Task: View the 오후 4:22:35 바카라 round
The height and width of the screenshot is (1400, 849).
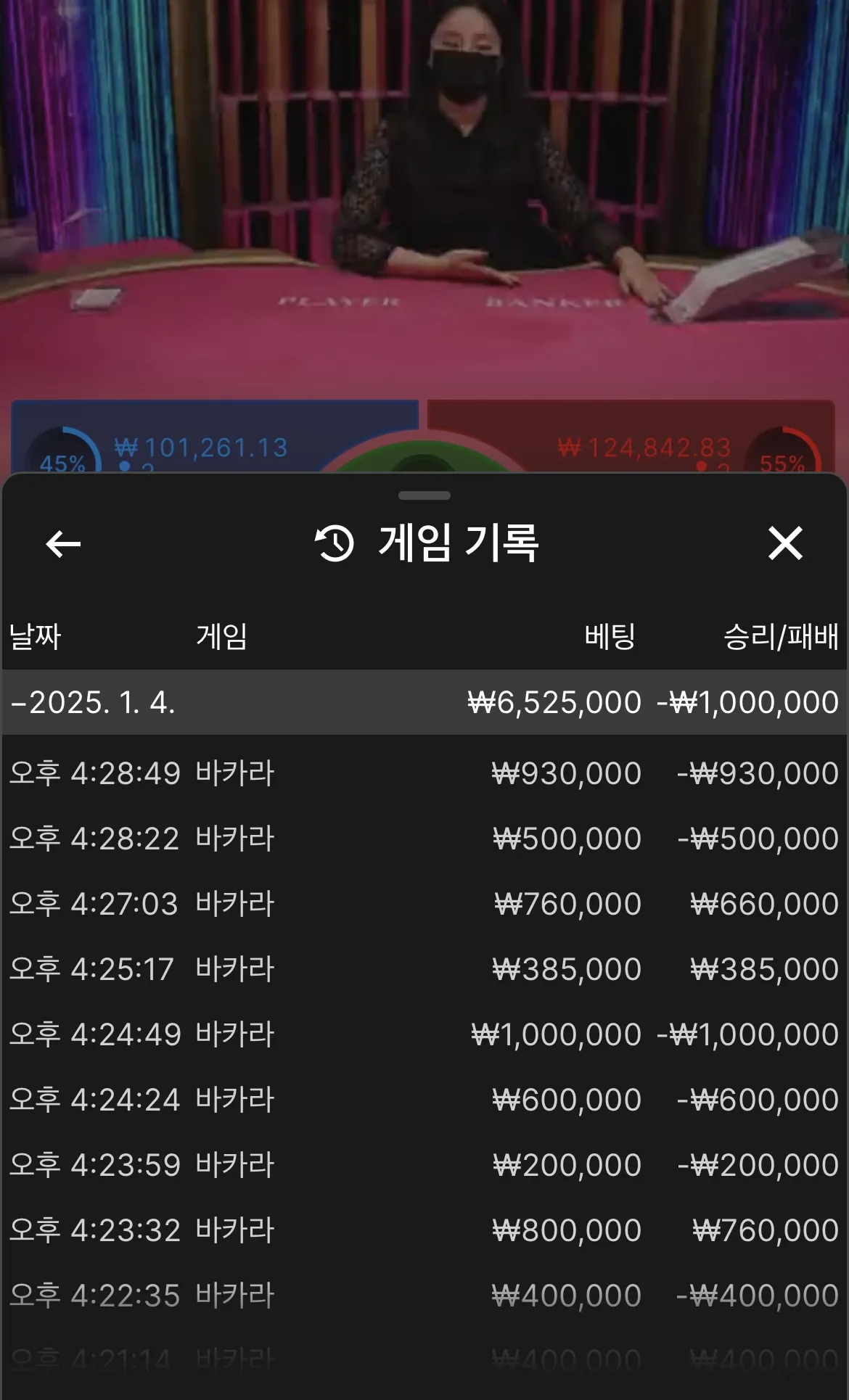Action: (x=424, y=1296)
